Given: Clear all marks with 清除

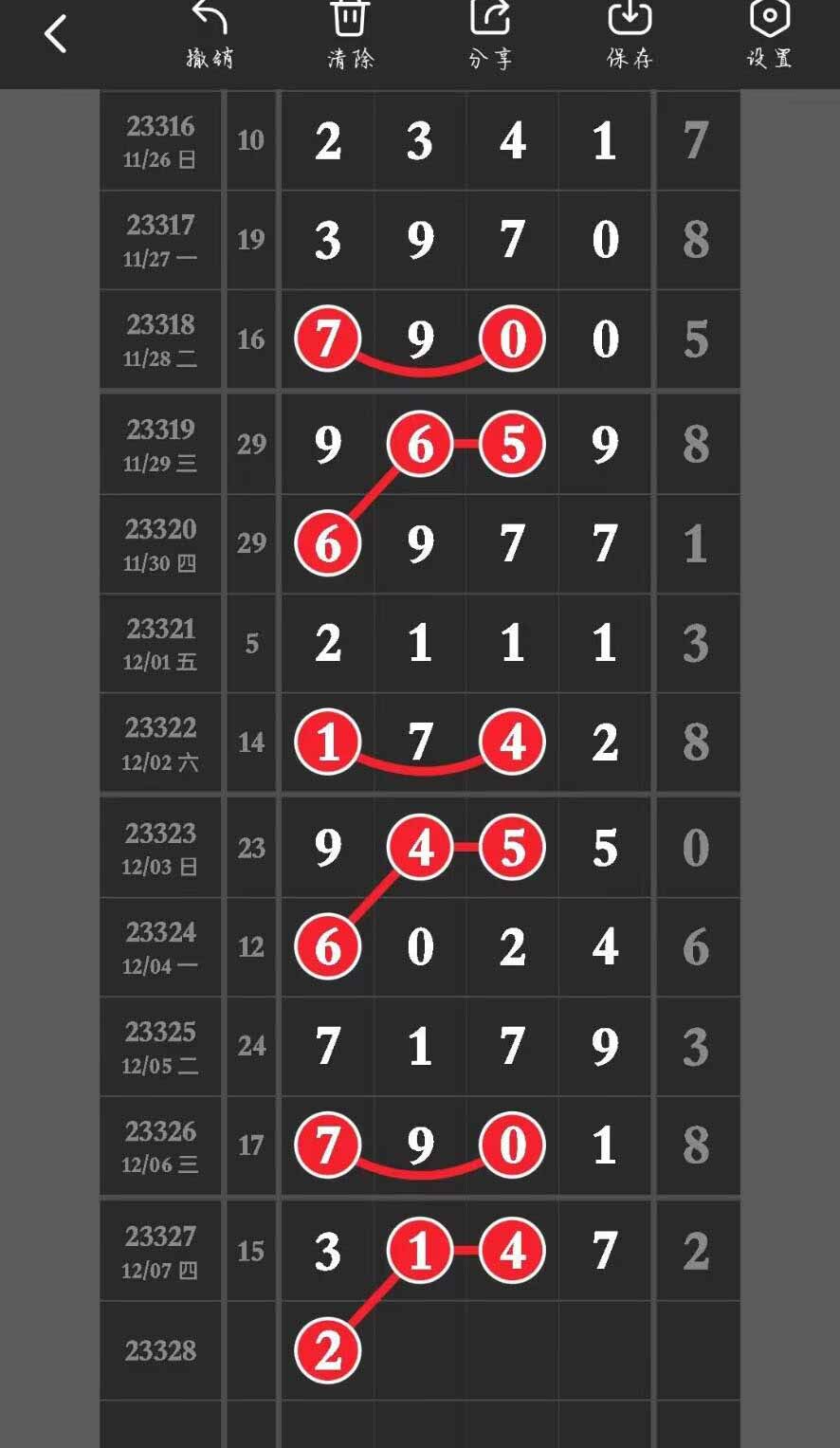Looking at the screenshot, I should [x=350, y=35].
